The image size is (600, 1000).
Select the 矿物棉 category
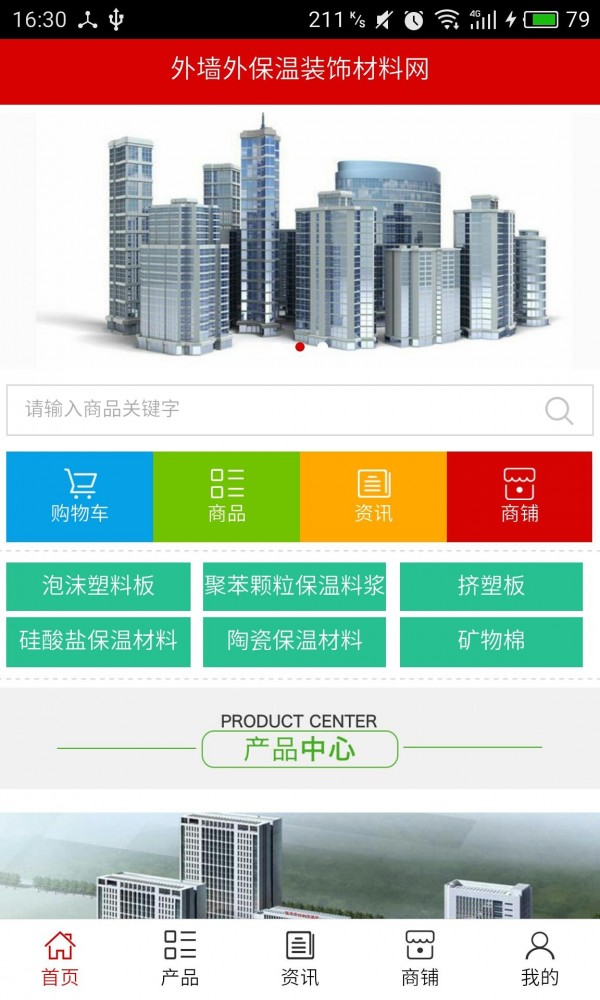click(x=491, y=641)
